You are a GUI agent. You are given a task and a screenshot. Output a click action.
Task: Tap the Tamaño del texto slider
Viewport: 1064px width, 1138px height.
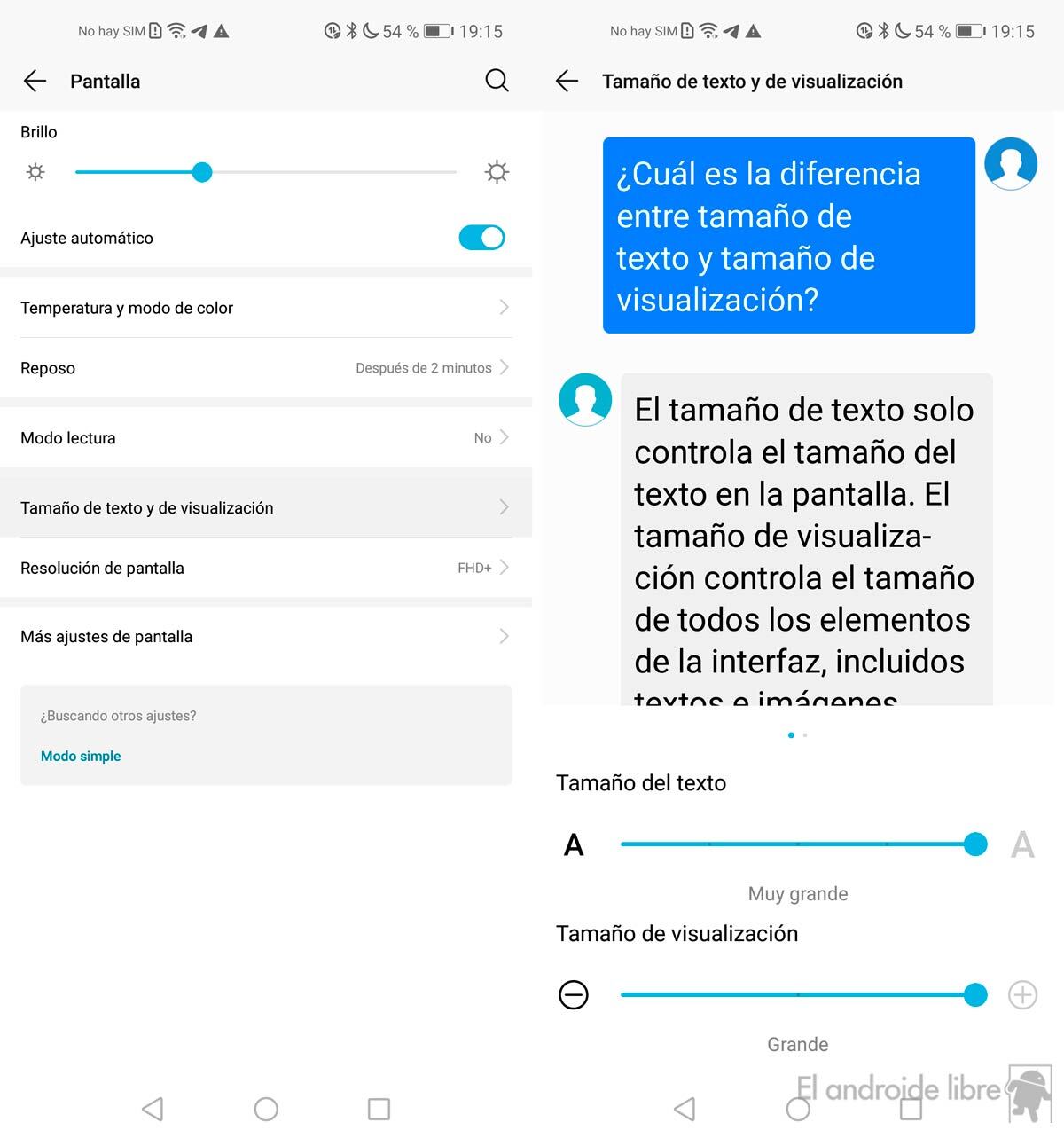click(x=798, y=844)
